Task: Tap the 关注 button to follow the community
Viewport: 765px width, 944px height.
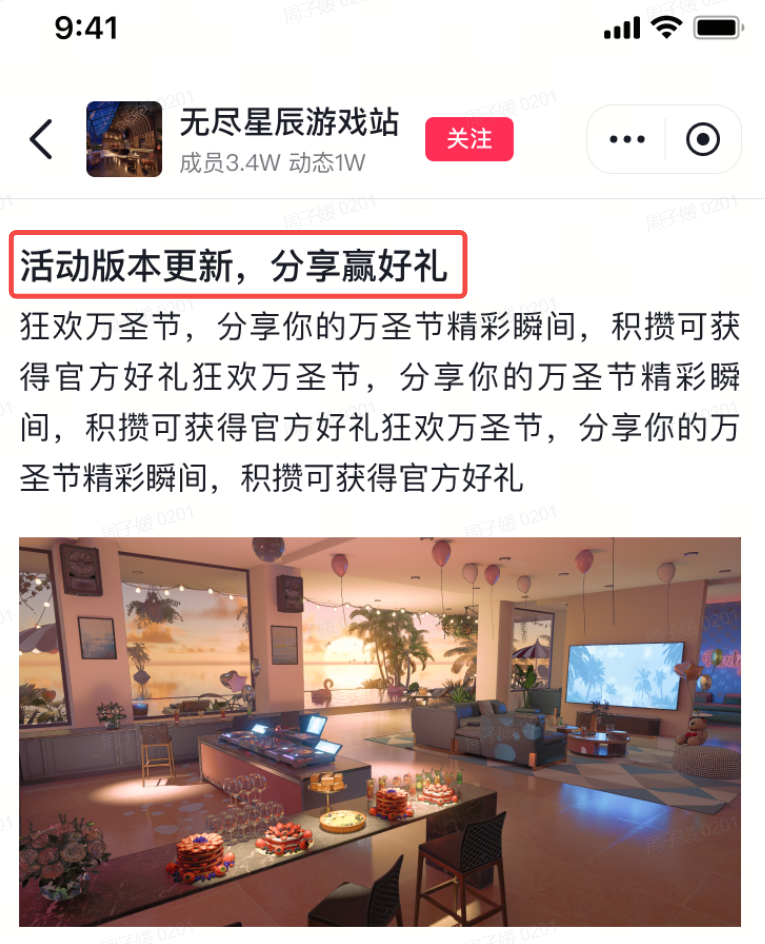Action: (469, 139)
